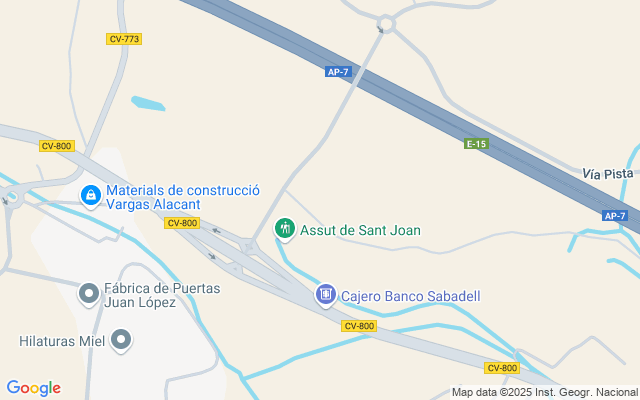This screenshot has width=640, height=400.
Task: Select the Hilaturas Miel place marker
Action: tap(122, 340)
